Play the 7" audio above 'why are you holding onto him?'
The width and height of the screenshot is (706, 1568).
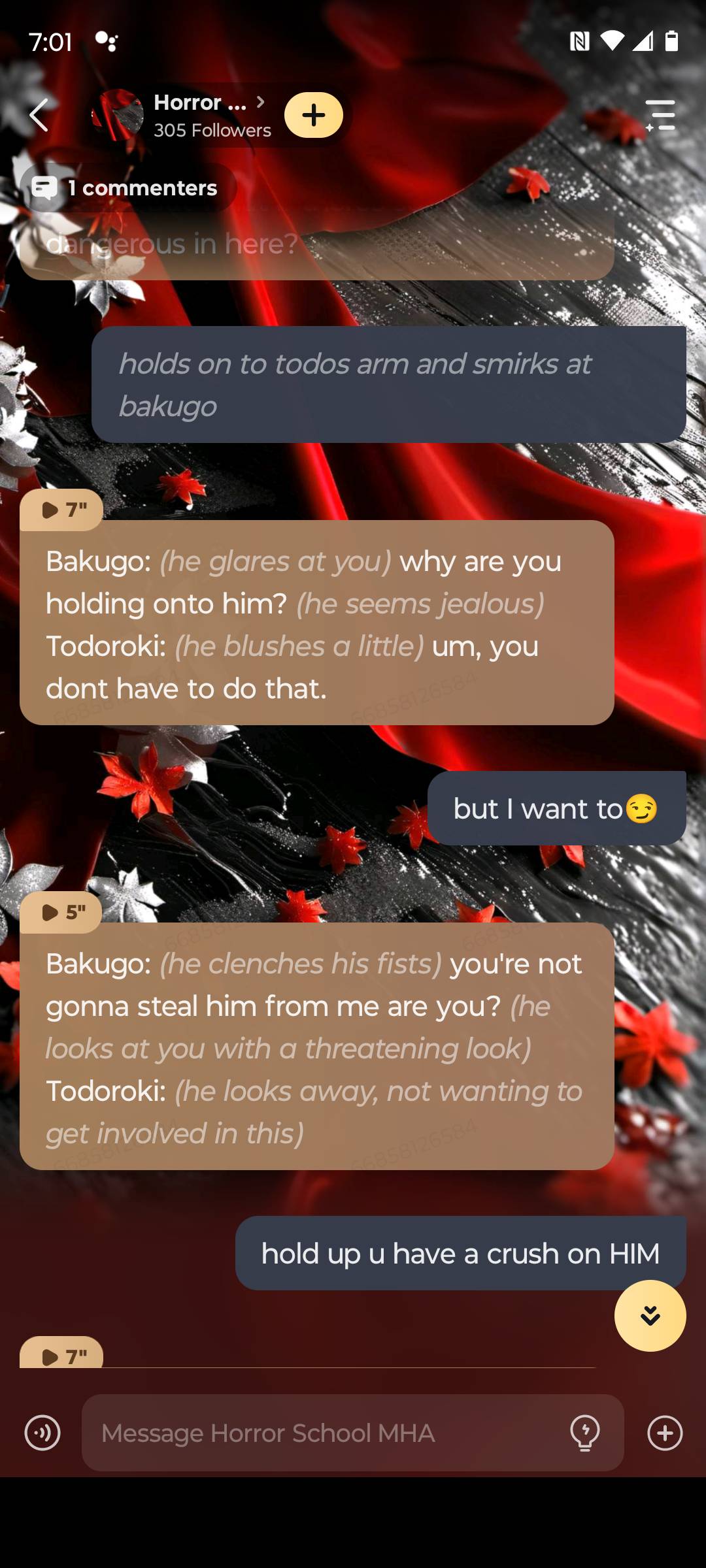pyautogui.click(x=61, y=510)
